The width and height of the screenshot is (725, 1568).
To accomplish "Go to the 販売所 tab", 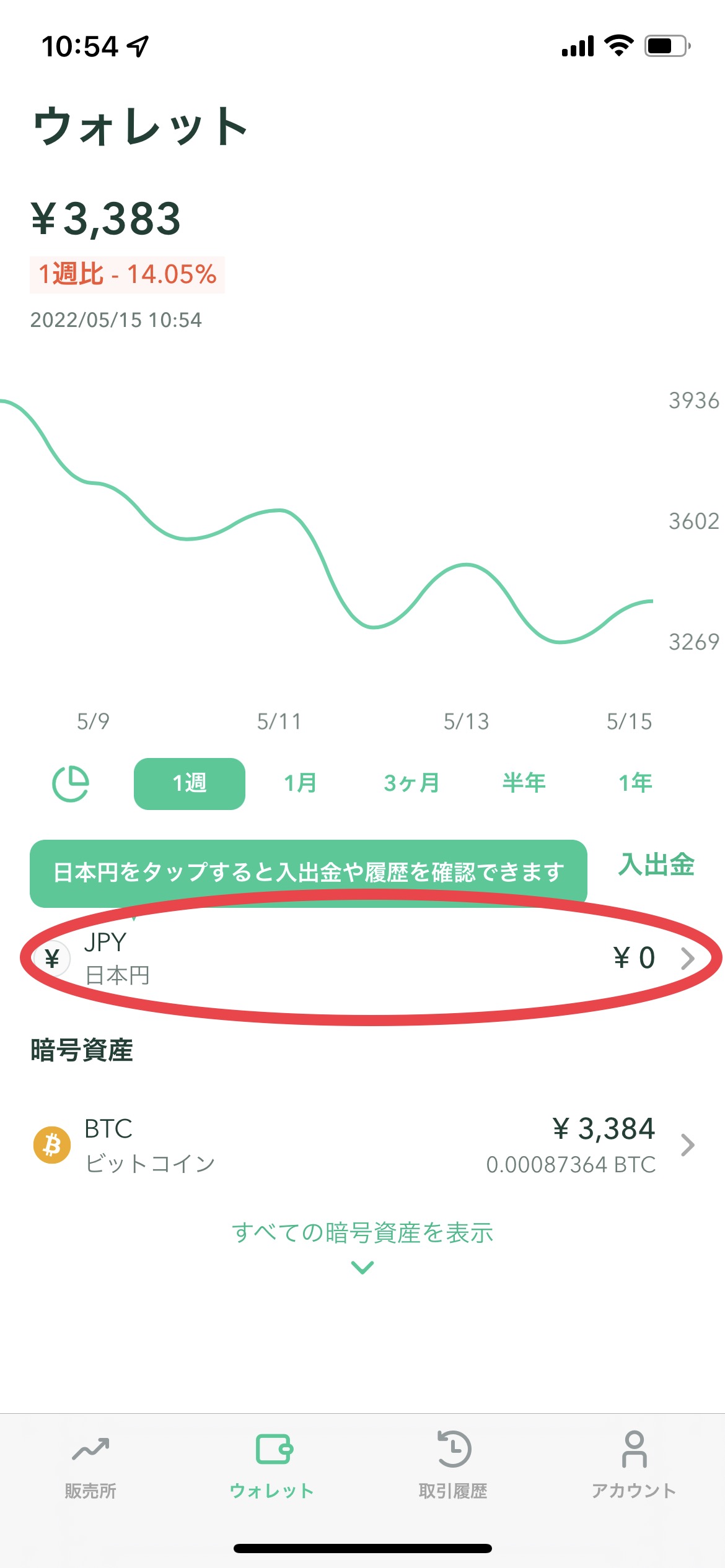I will click(90, 1465).
